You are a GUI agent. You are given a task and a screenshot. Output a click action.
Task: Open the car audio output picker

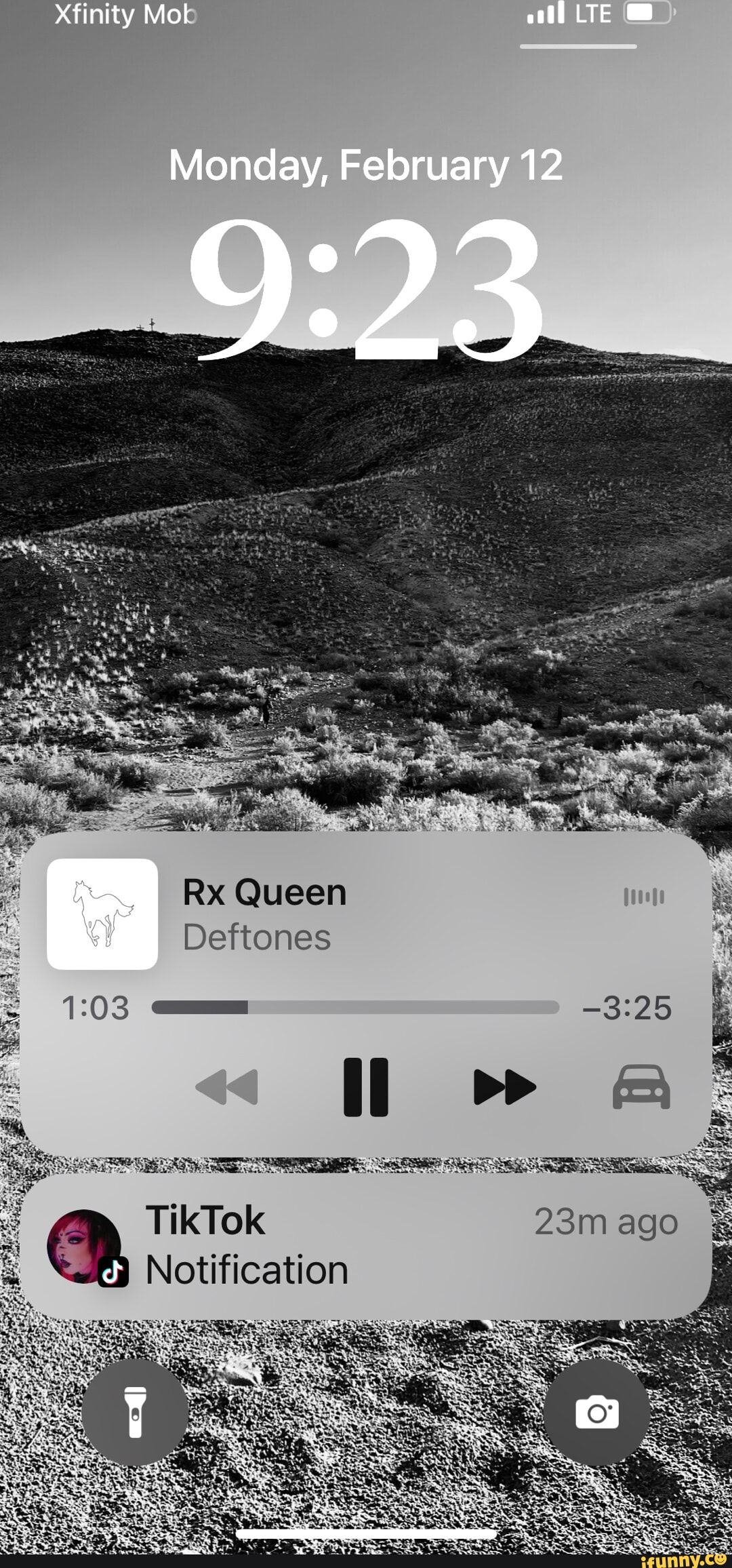click(x=641, y=1086)
